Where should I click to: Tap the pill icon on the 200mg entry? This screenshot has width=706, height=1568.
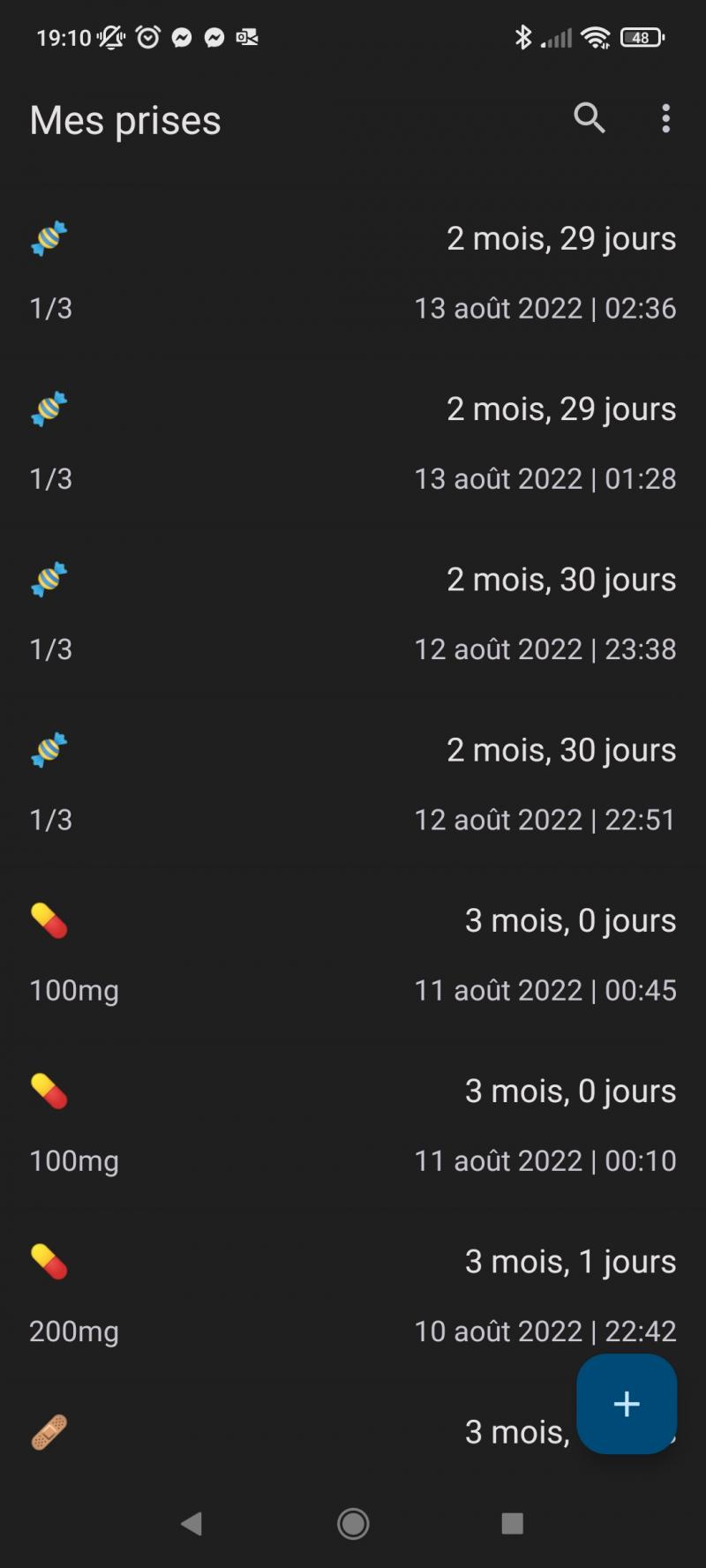tap(49, 1261)
